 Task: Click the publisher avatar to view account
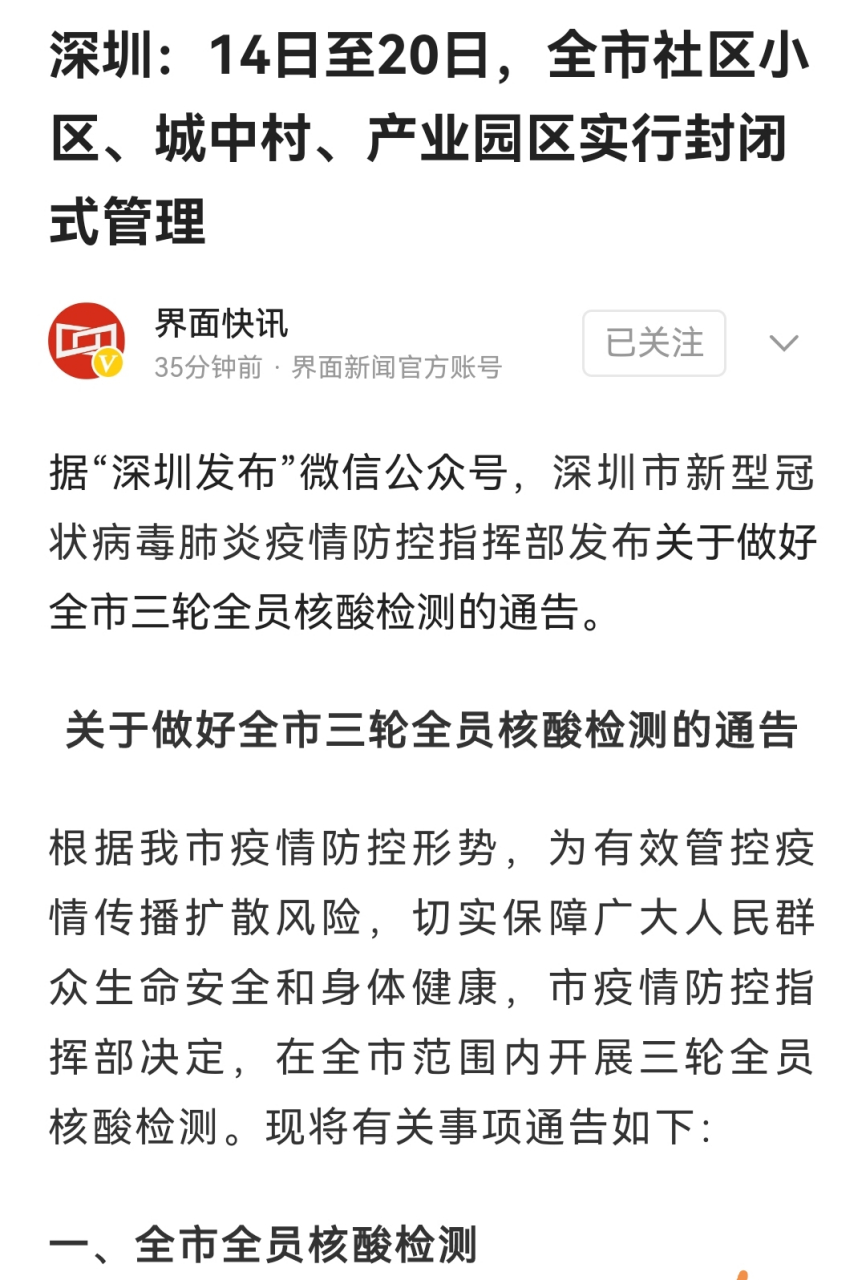85,340
